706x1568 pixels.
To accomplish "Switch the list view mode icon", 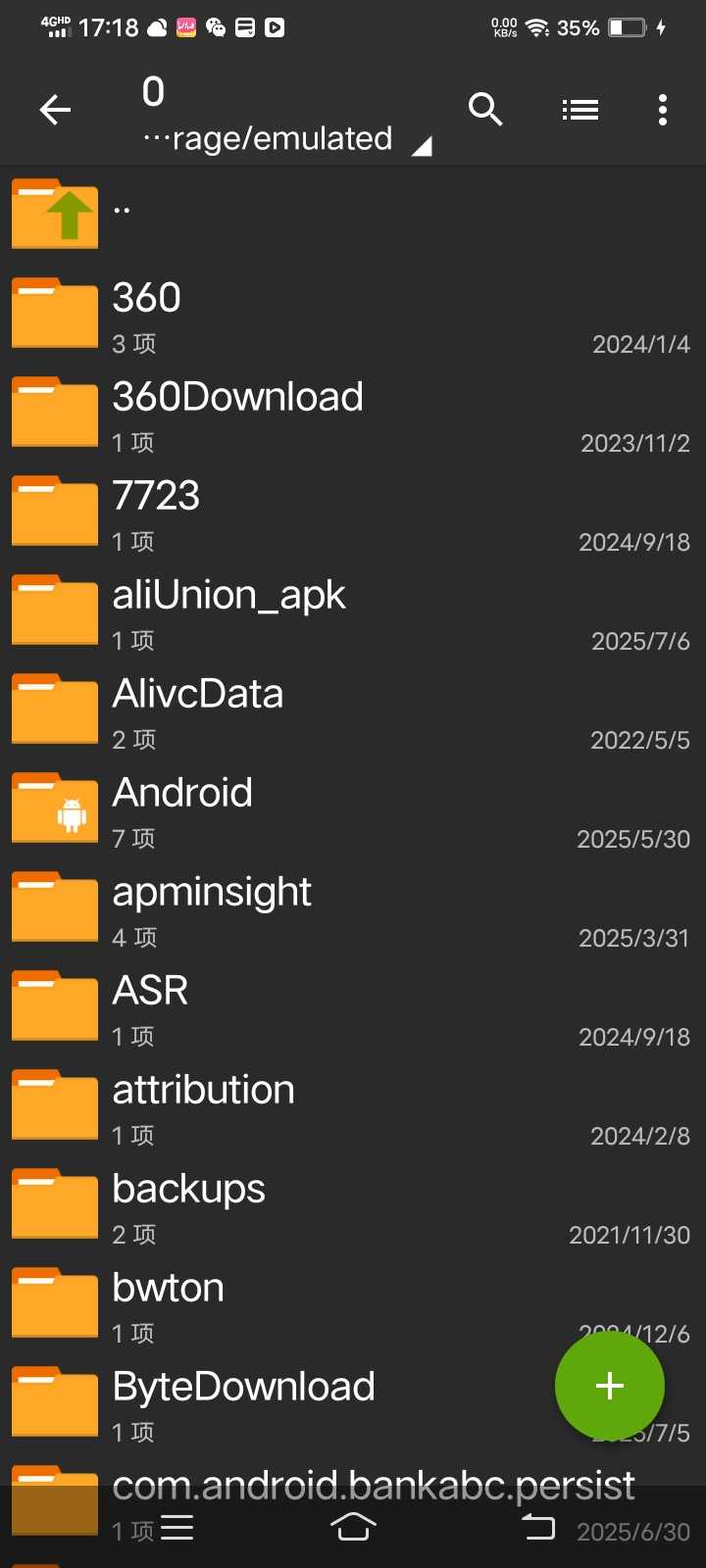I will tap(580, 110).
